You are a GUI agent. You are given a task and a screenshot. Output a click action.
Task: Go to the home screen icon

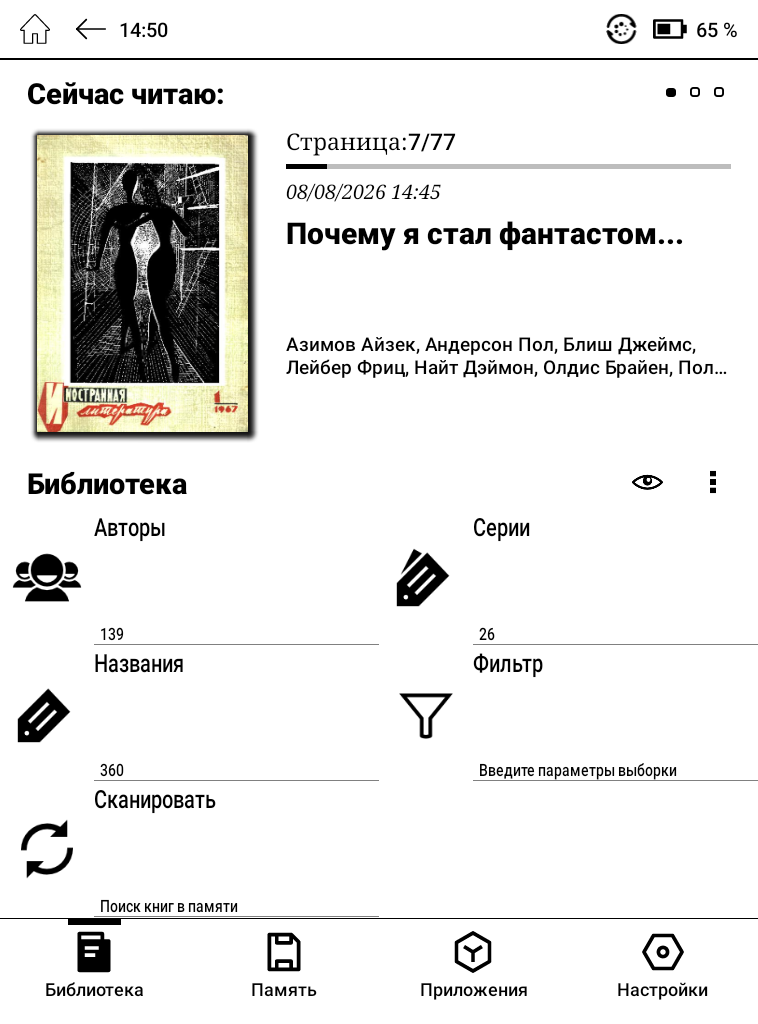point(35,29)
